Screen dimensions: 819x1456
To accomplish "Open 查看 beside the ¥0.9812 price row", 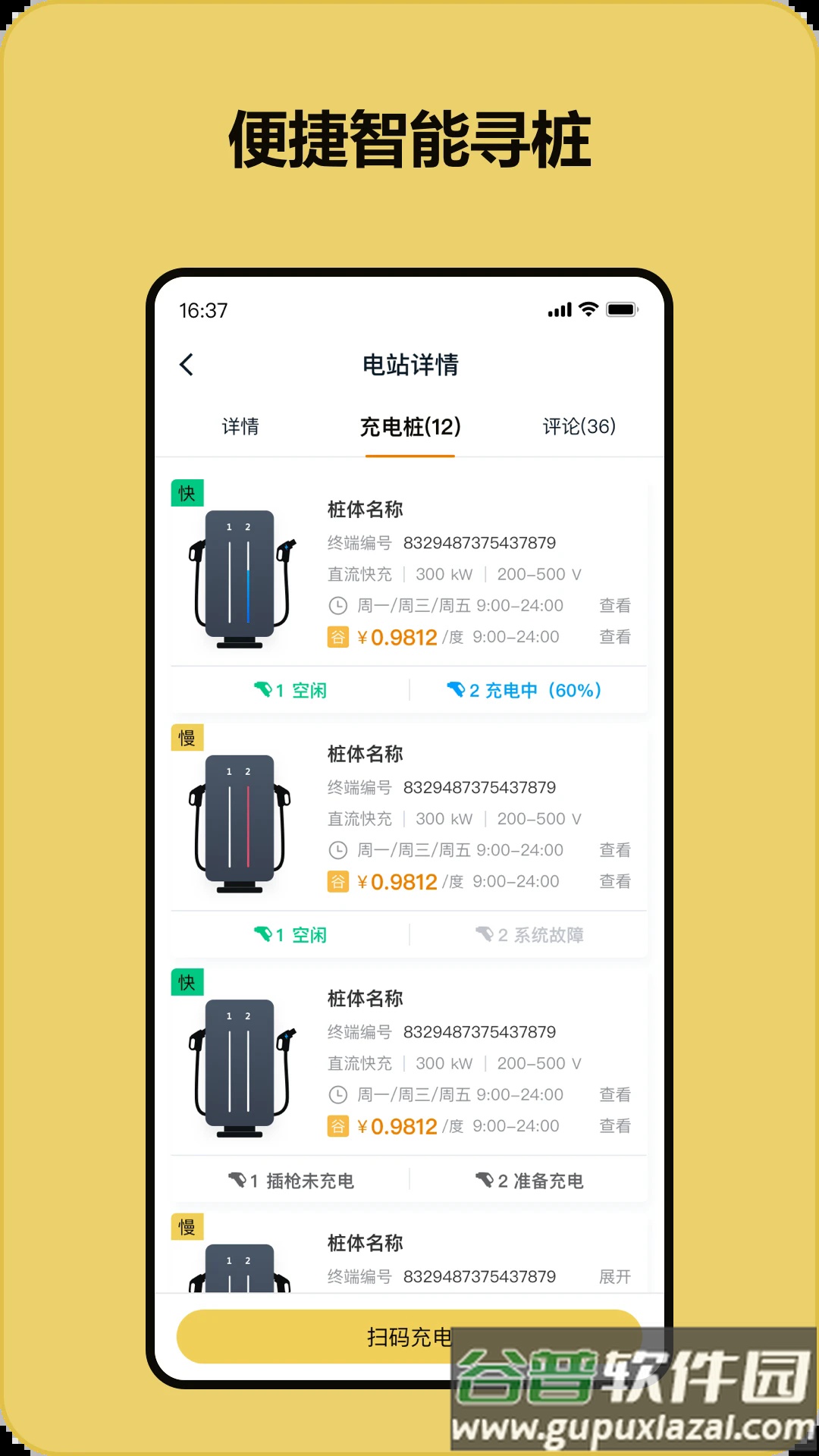I will [x=617, y=637].
